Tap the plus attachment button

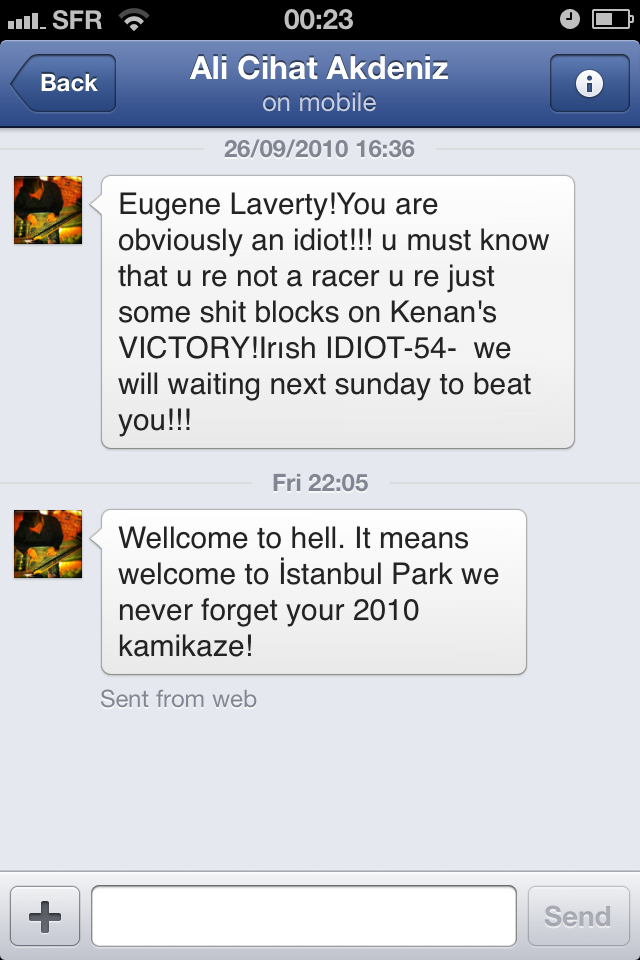pos(45,916)
